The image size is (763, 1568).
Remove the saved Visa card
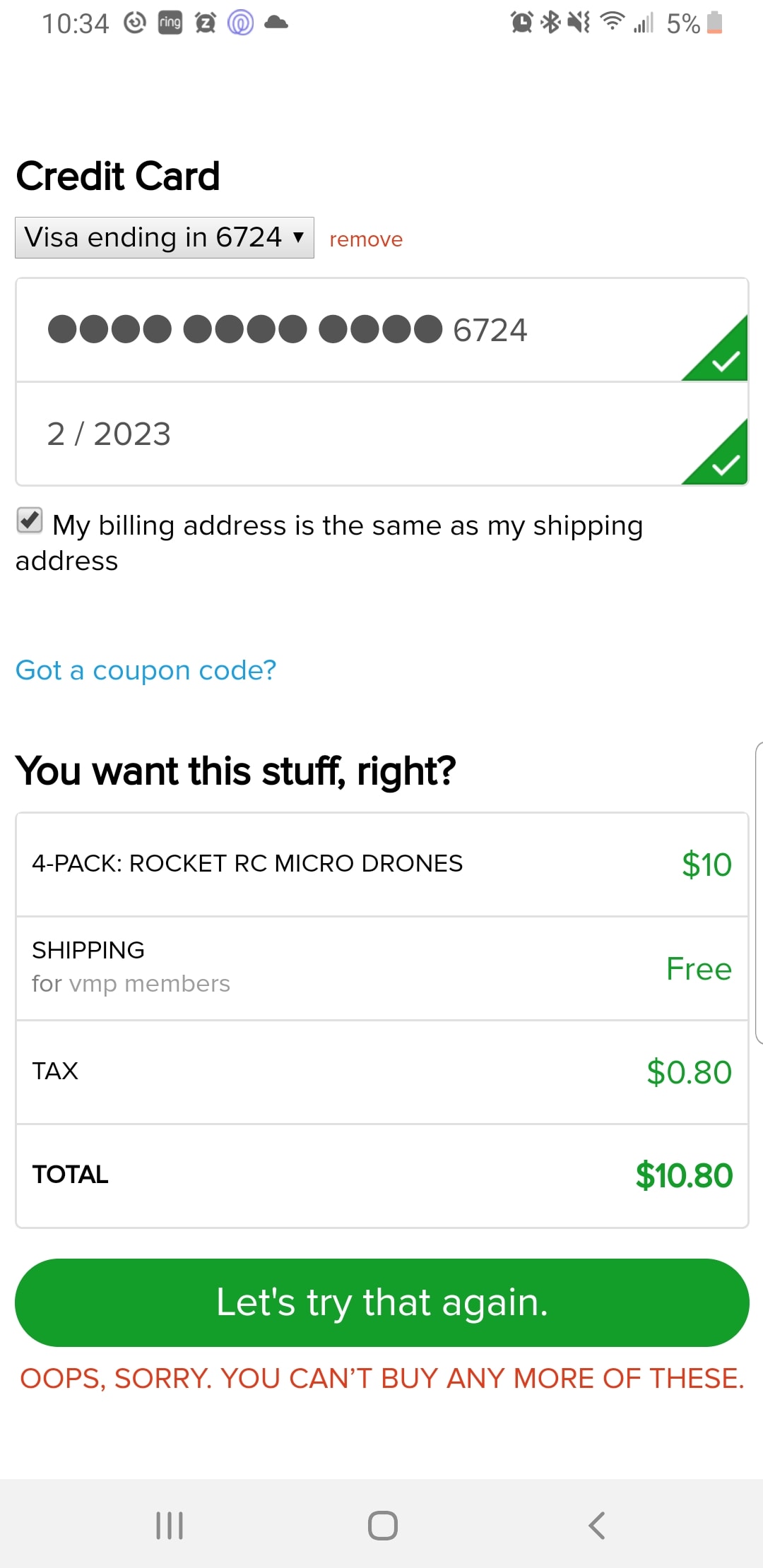(x=365, y=239)
